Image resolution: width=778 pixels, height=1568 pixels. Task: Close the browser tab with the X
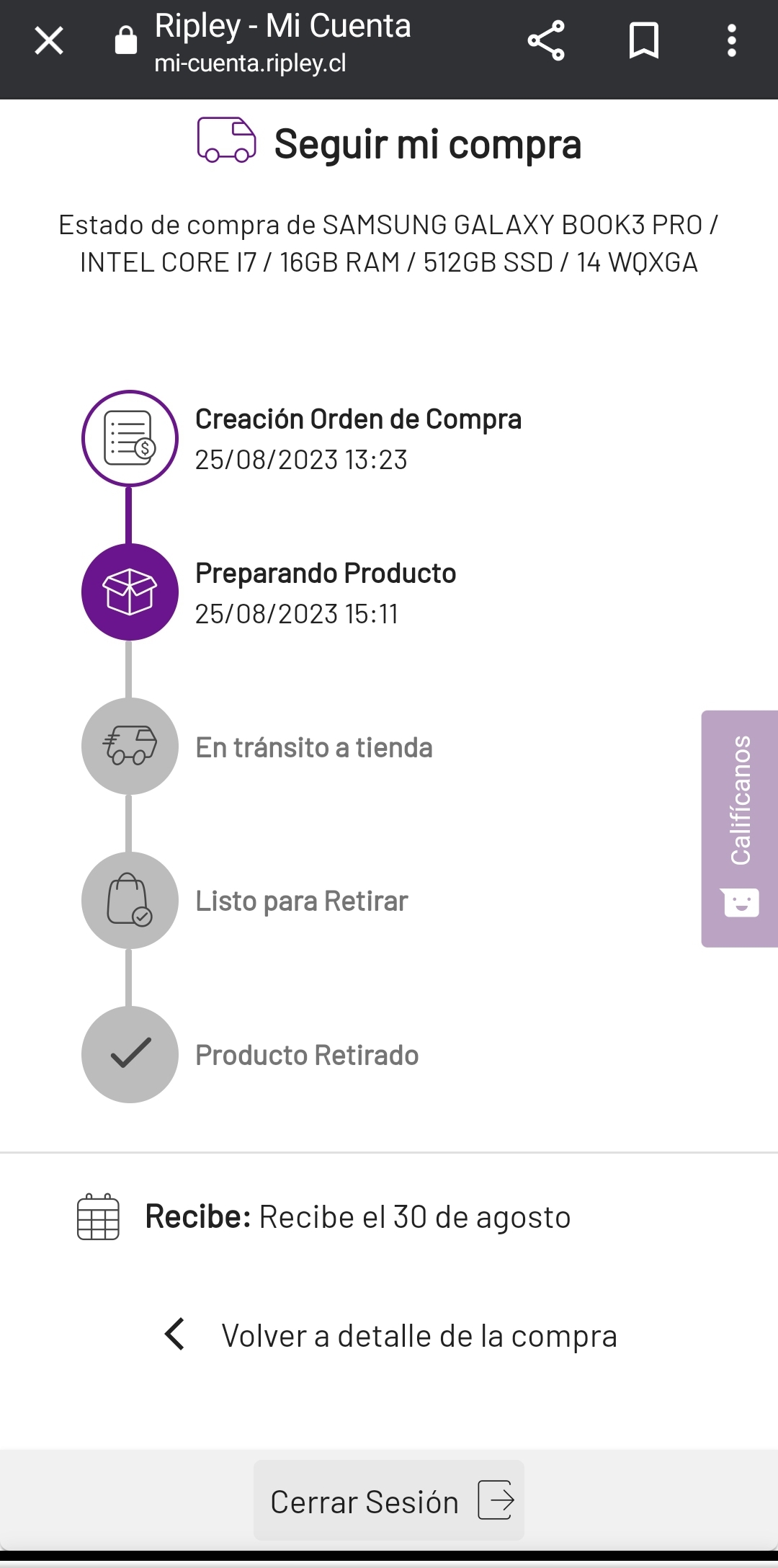[x=49, y=41]
